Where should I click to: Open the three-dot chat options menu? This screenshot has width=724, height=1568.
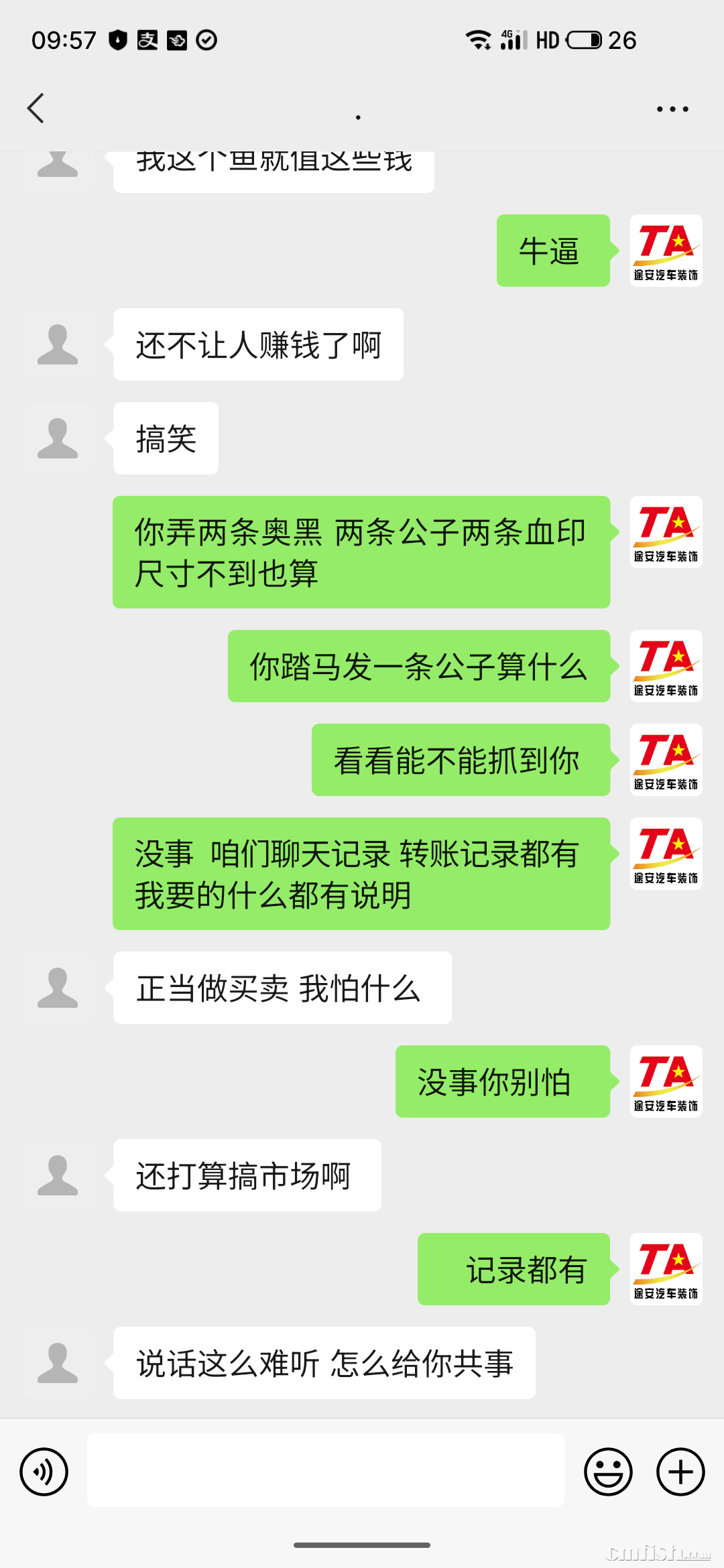point(672,109)
